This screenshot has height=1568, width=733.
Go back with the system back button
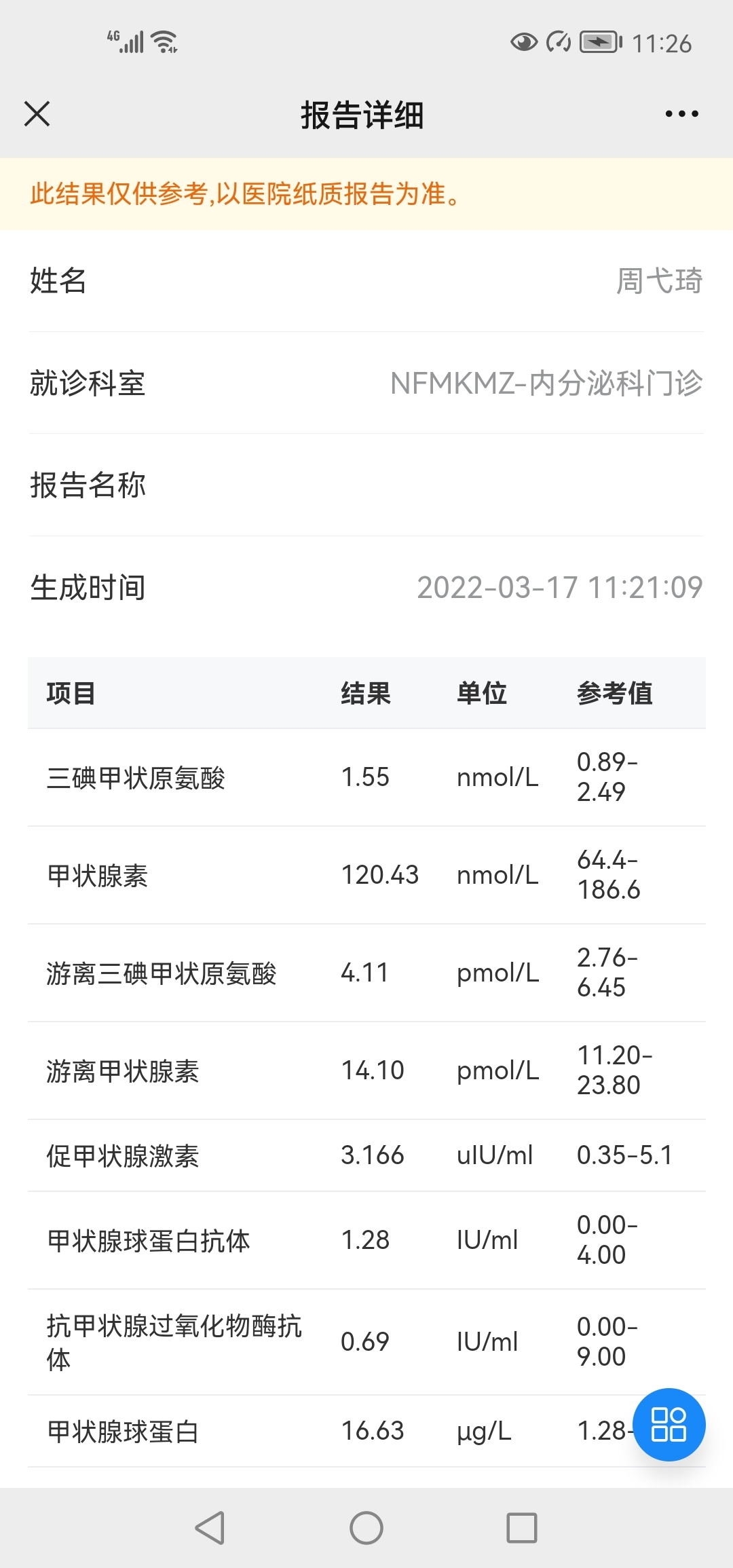(210, 1528)
